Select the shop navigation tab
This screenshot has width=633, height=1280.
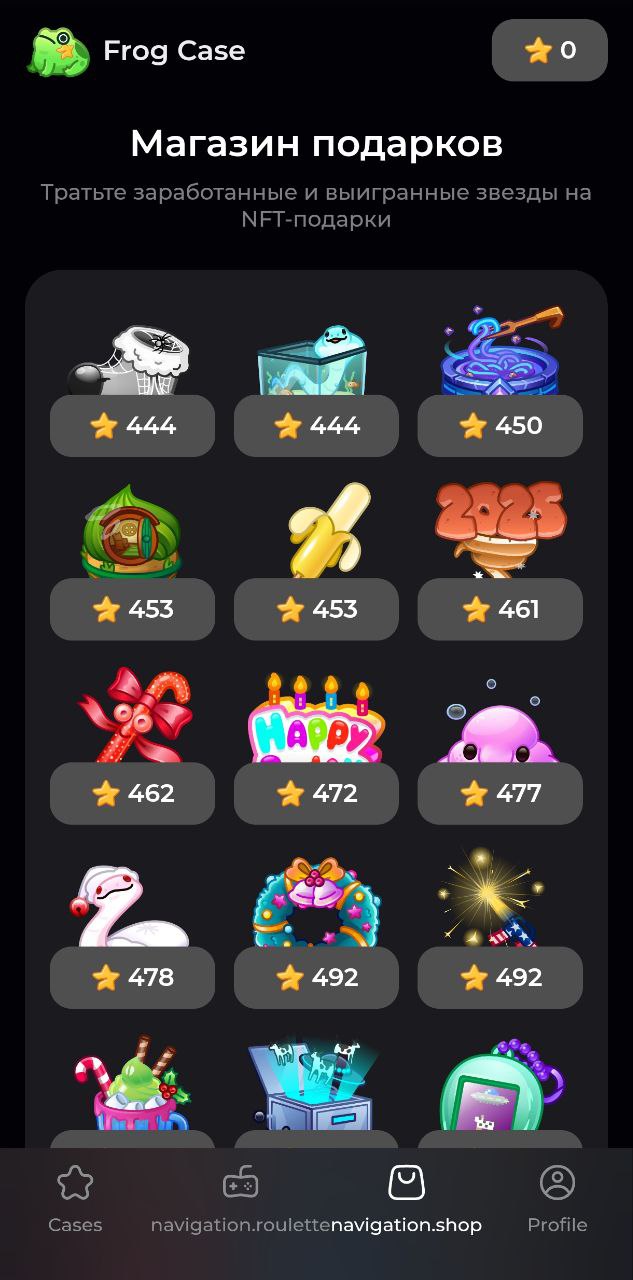coord(406,1199)
